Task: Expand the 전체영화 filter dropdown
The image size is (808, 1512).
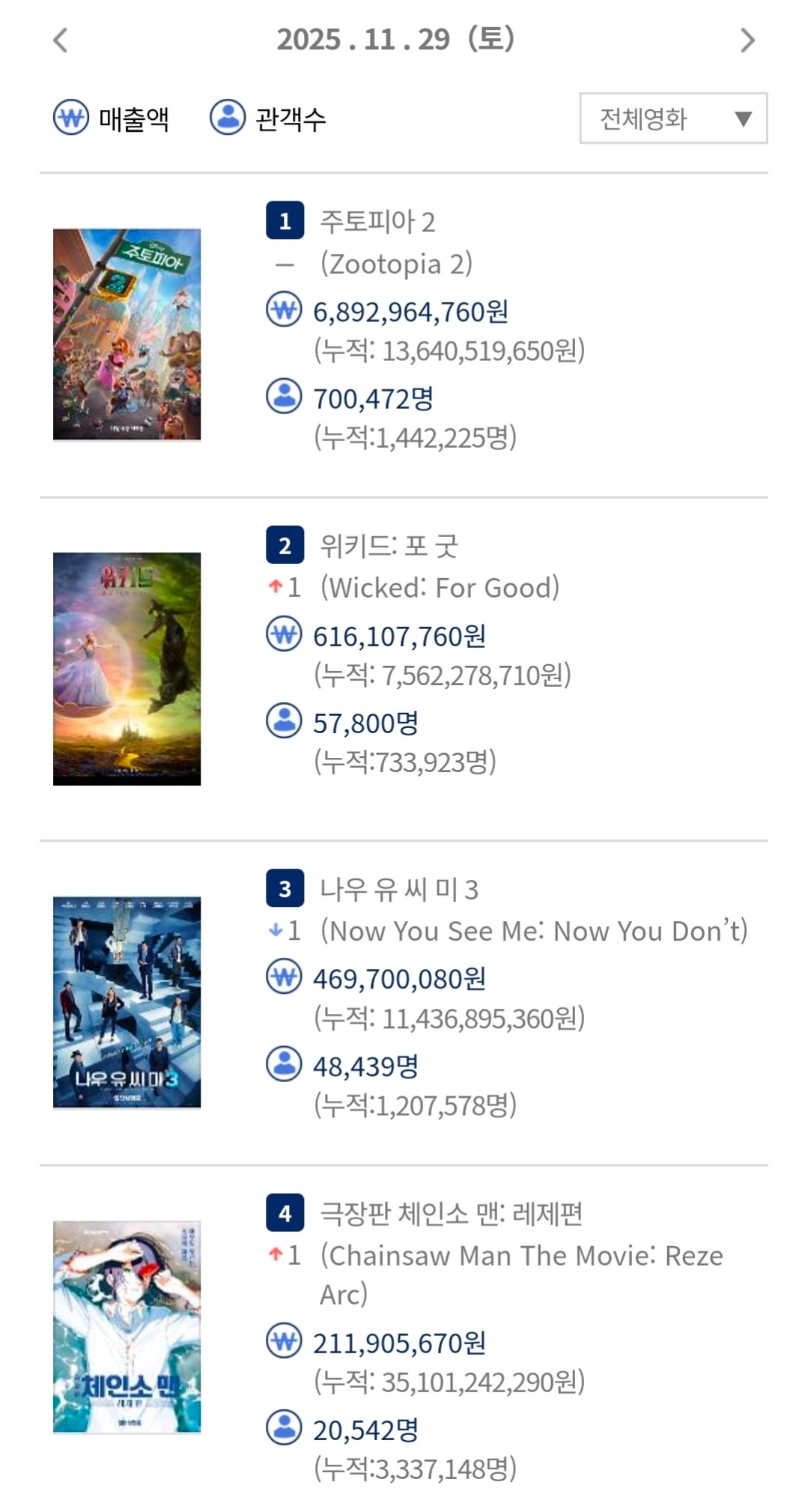Action: coord(672,118)
